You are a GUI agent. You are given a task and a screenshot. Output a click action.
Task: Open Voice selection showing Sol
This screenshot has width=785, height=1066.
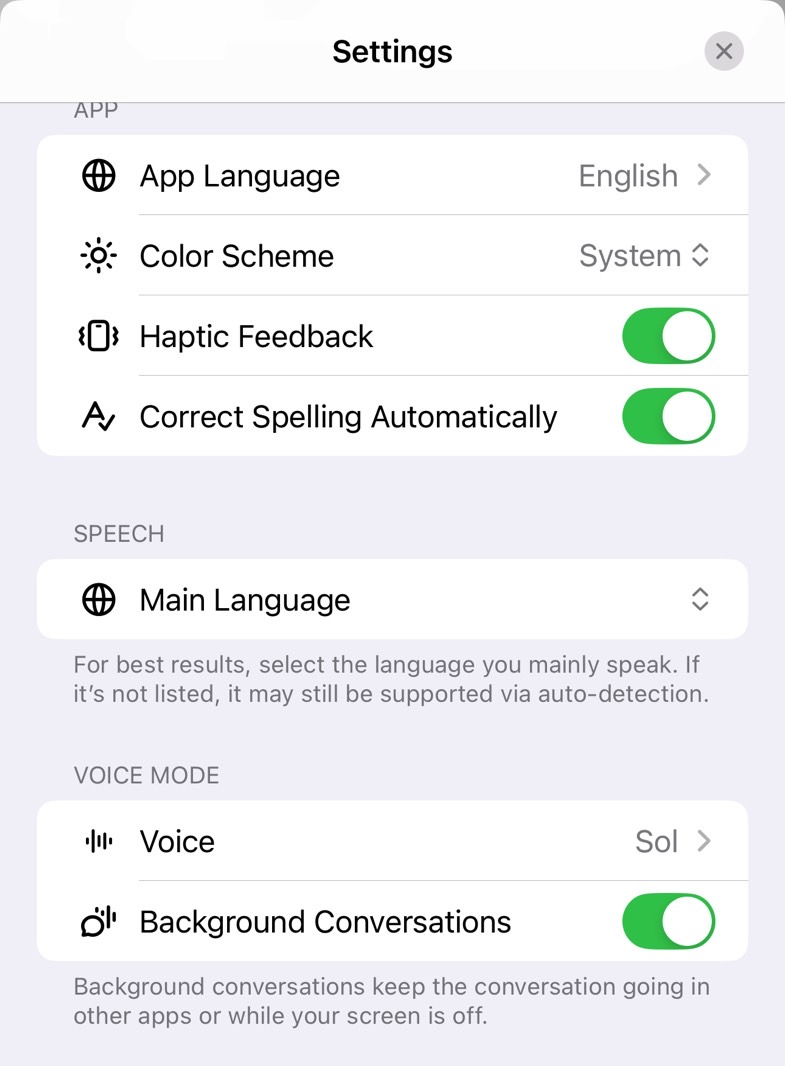click(392, 841)
